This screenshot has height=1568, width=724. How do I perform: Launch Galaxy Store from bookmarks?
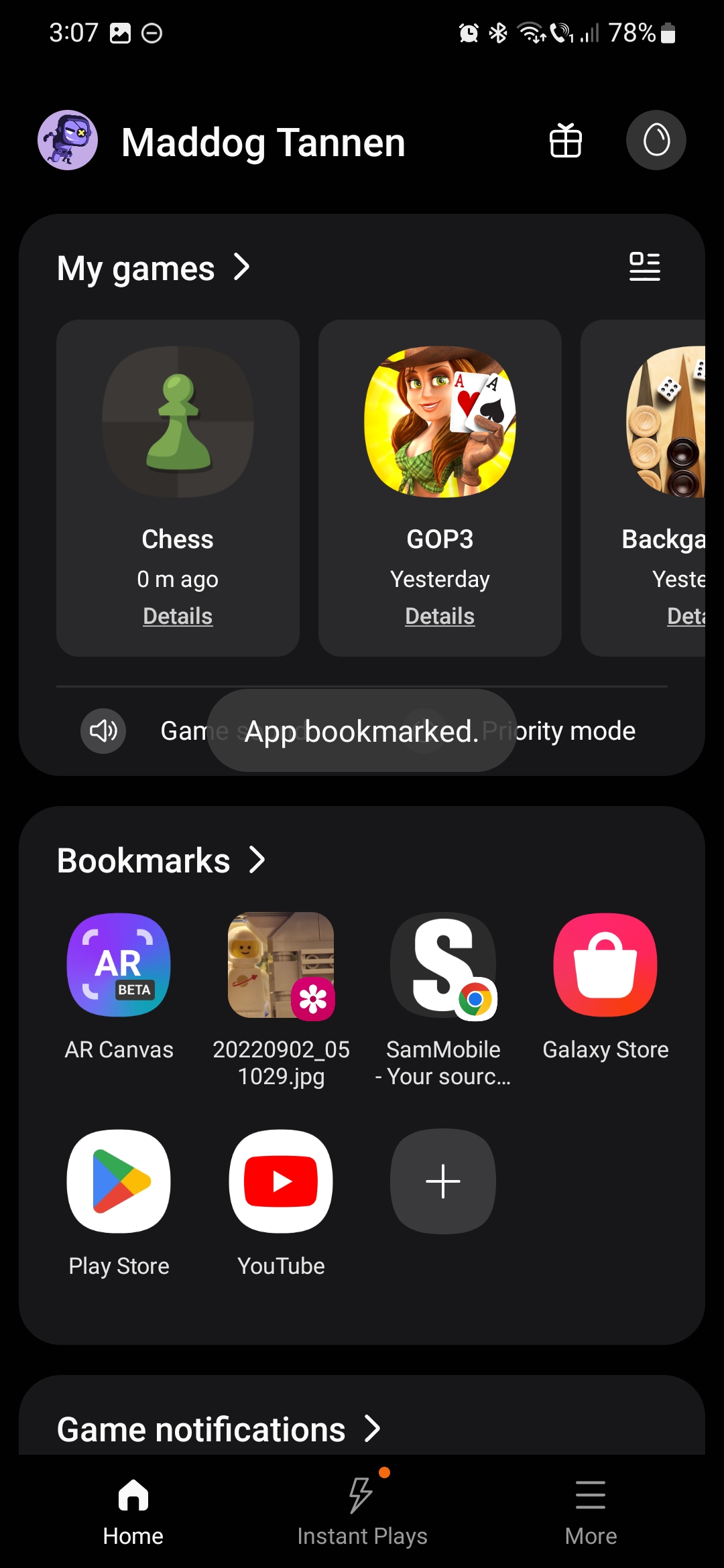605,965
